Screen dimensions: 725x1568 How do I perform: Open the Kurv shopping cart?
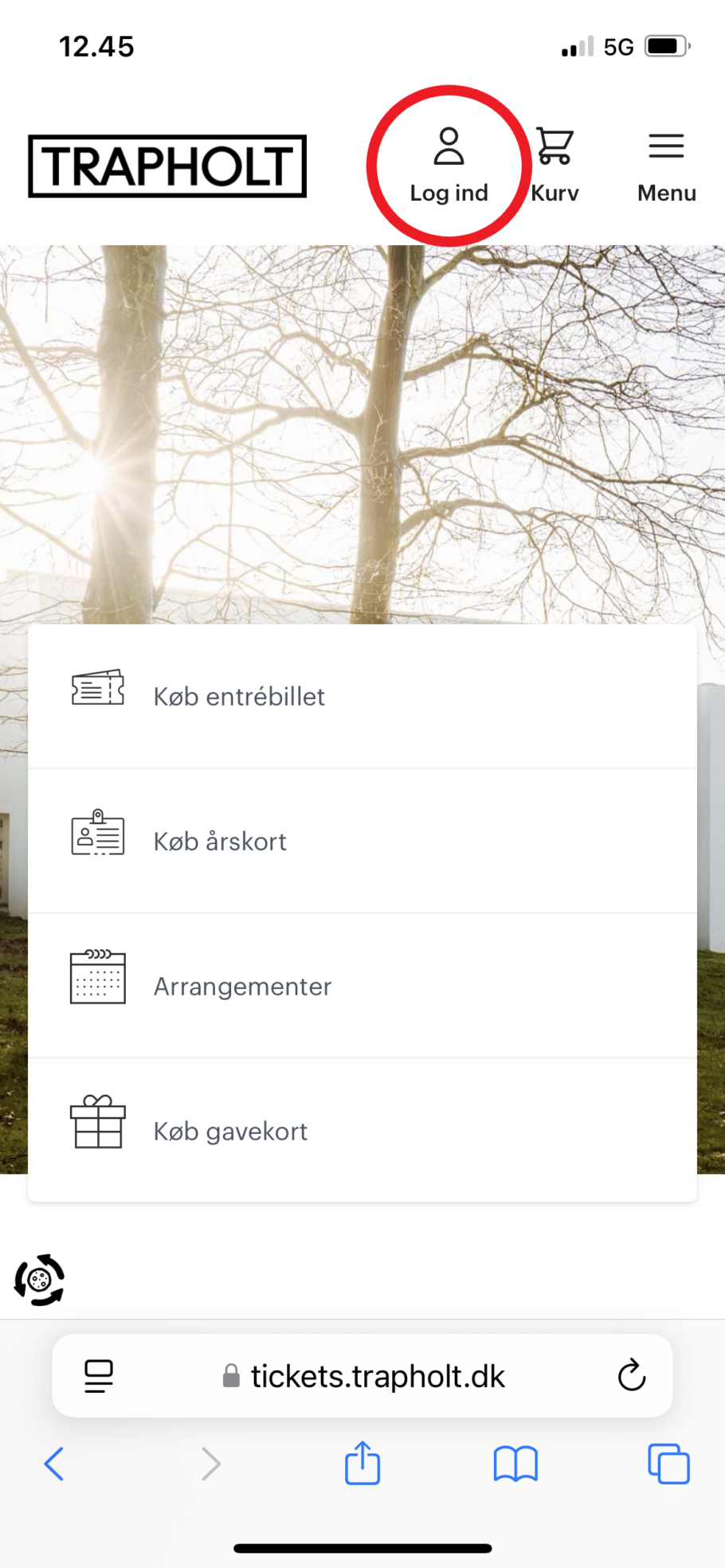(x=555, y=166)
